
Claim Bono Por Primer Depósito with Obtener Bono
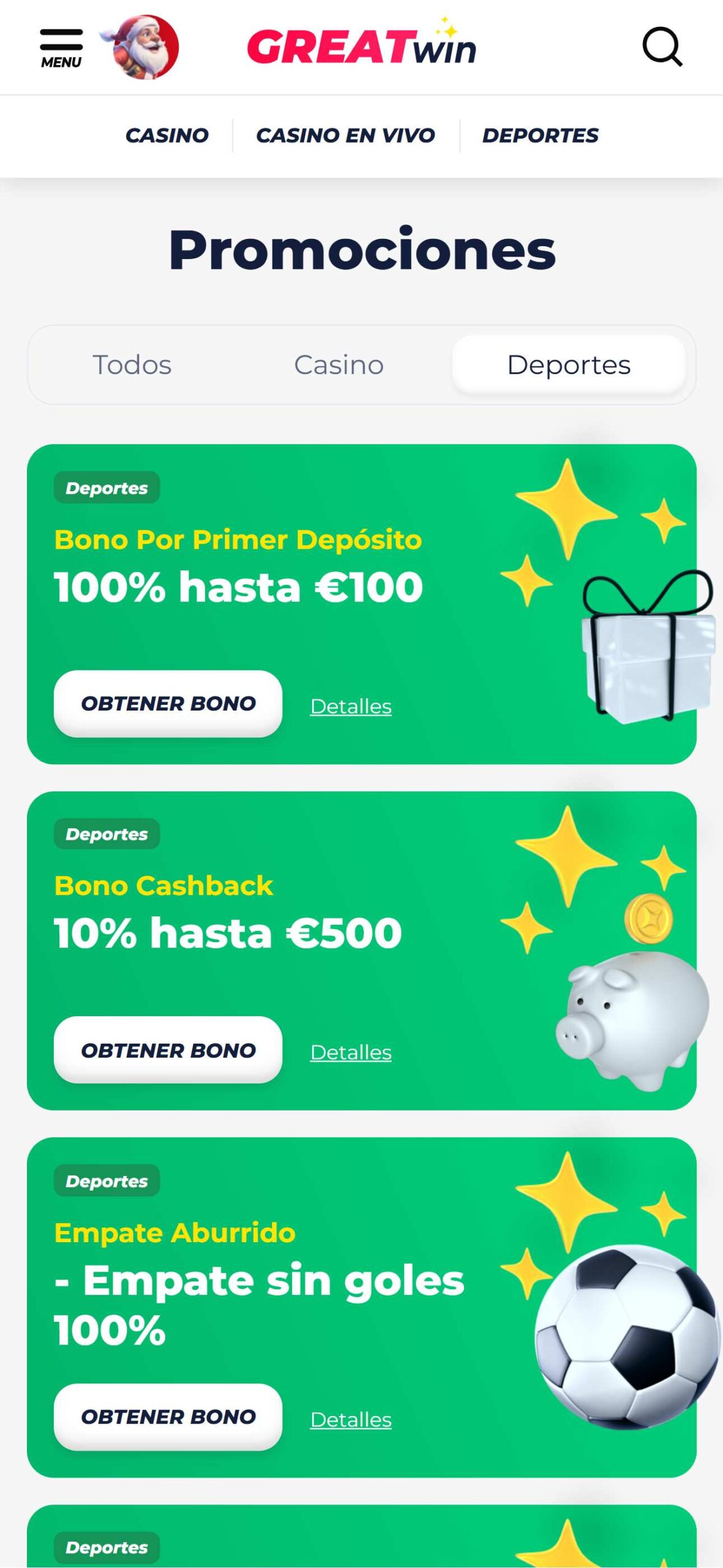[x=168, y=703]
